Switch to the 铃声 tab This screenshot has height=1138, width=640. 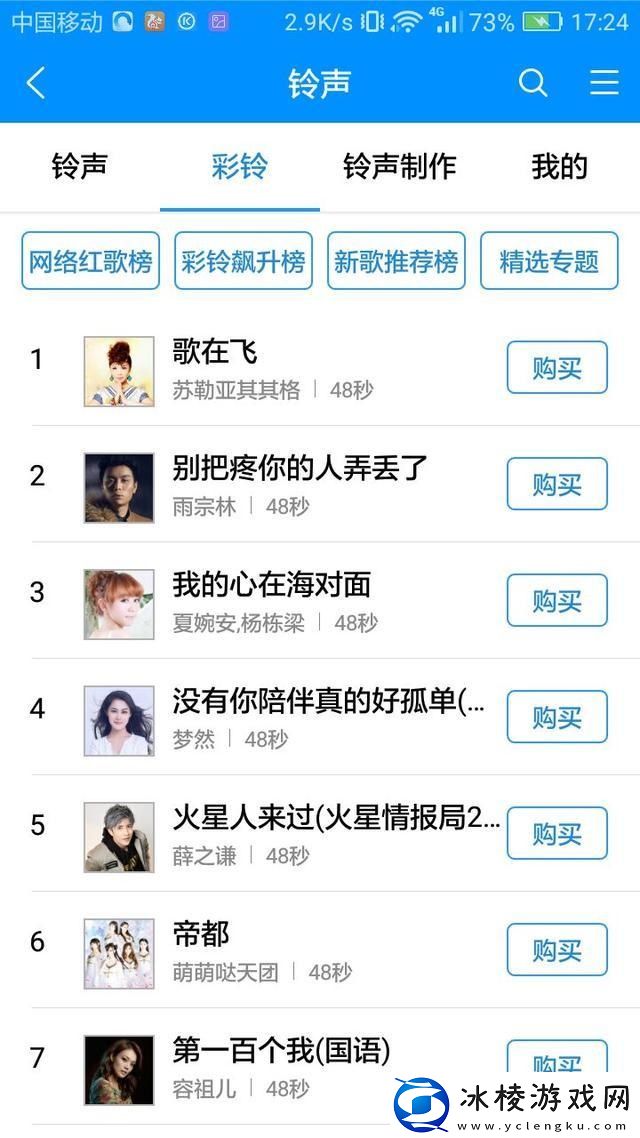coord(80,167)
